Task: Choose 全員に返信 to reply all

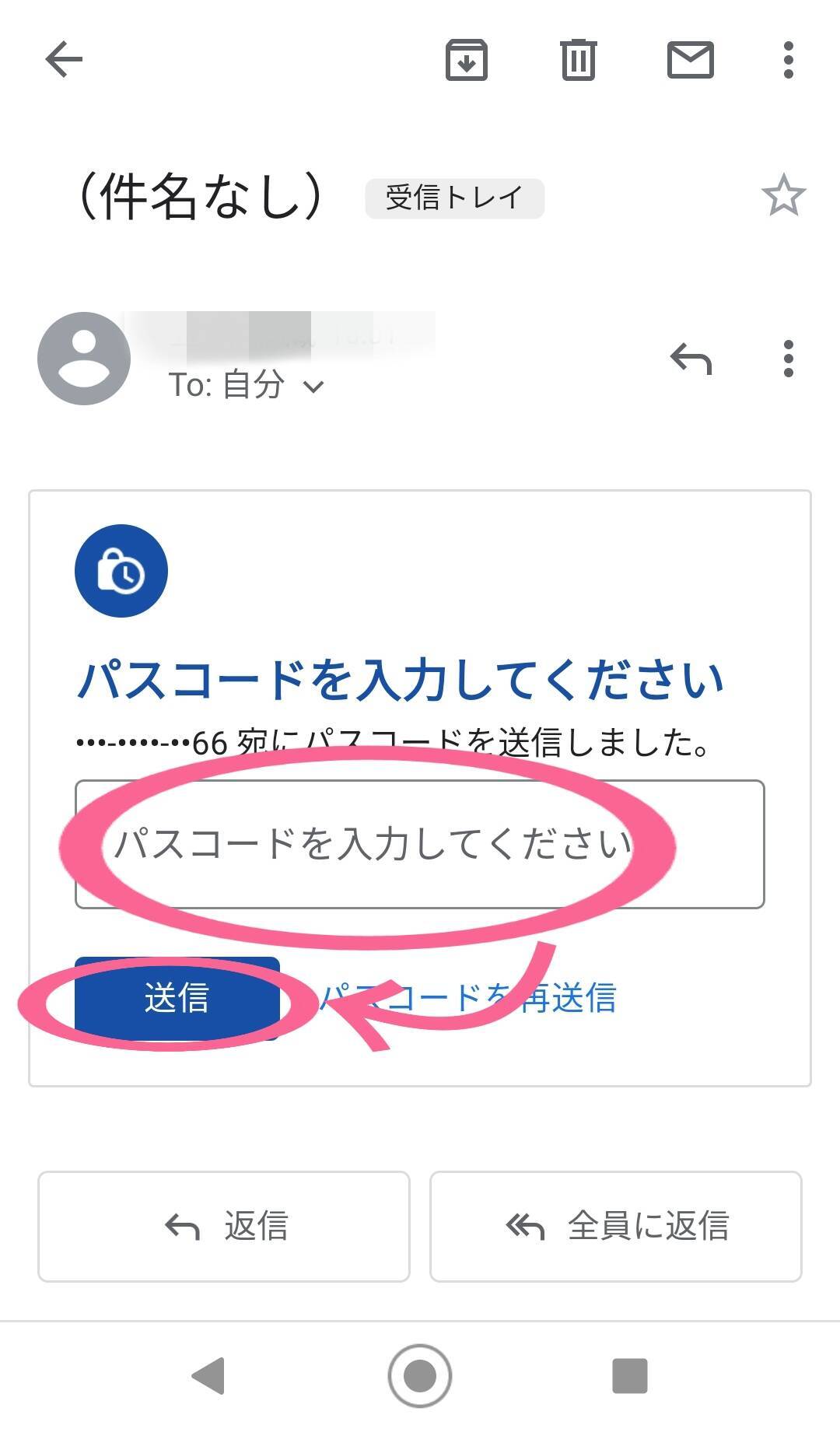Action: coord(615,1227)
